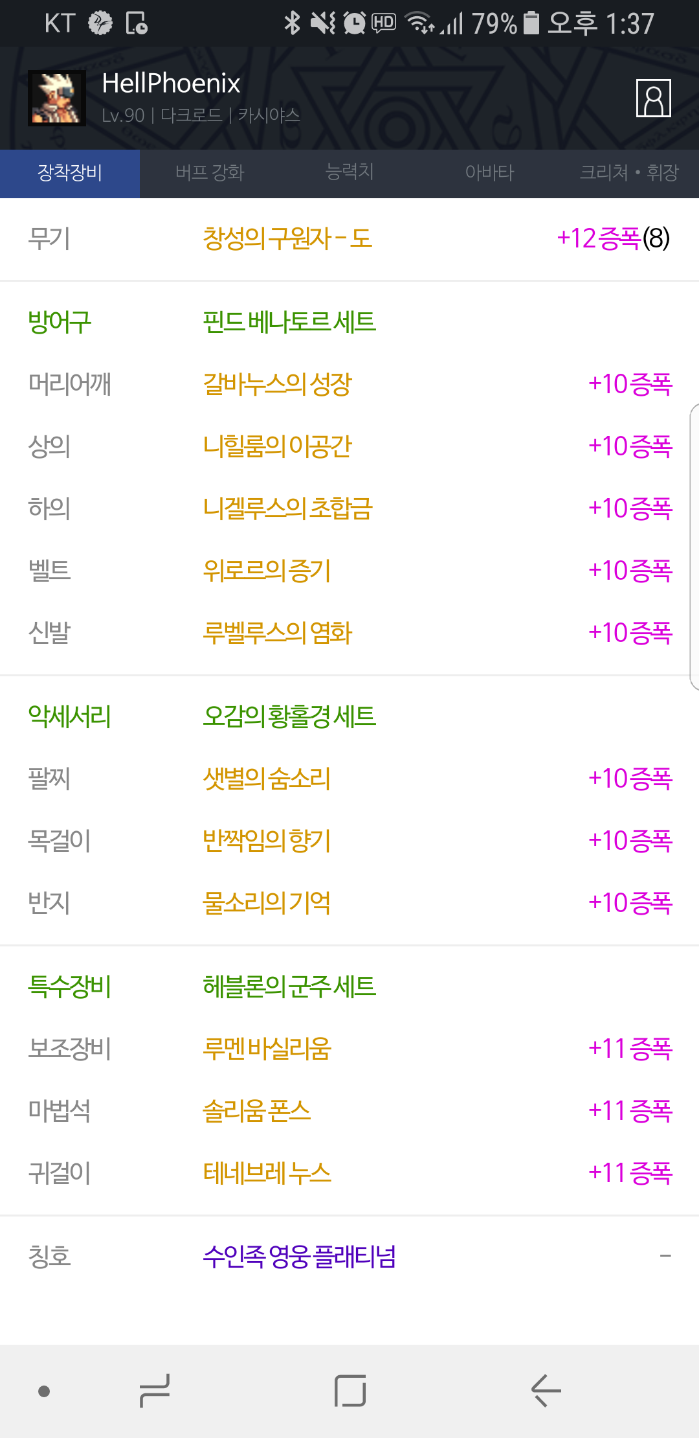The width and height of the screenshot is (699, 1438).
Task: Open bracelet item 샛별의 숨소리
Action: click(x=266, y=779)
